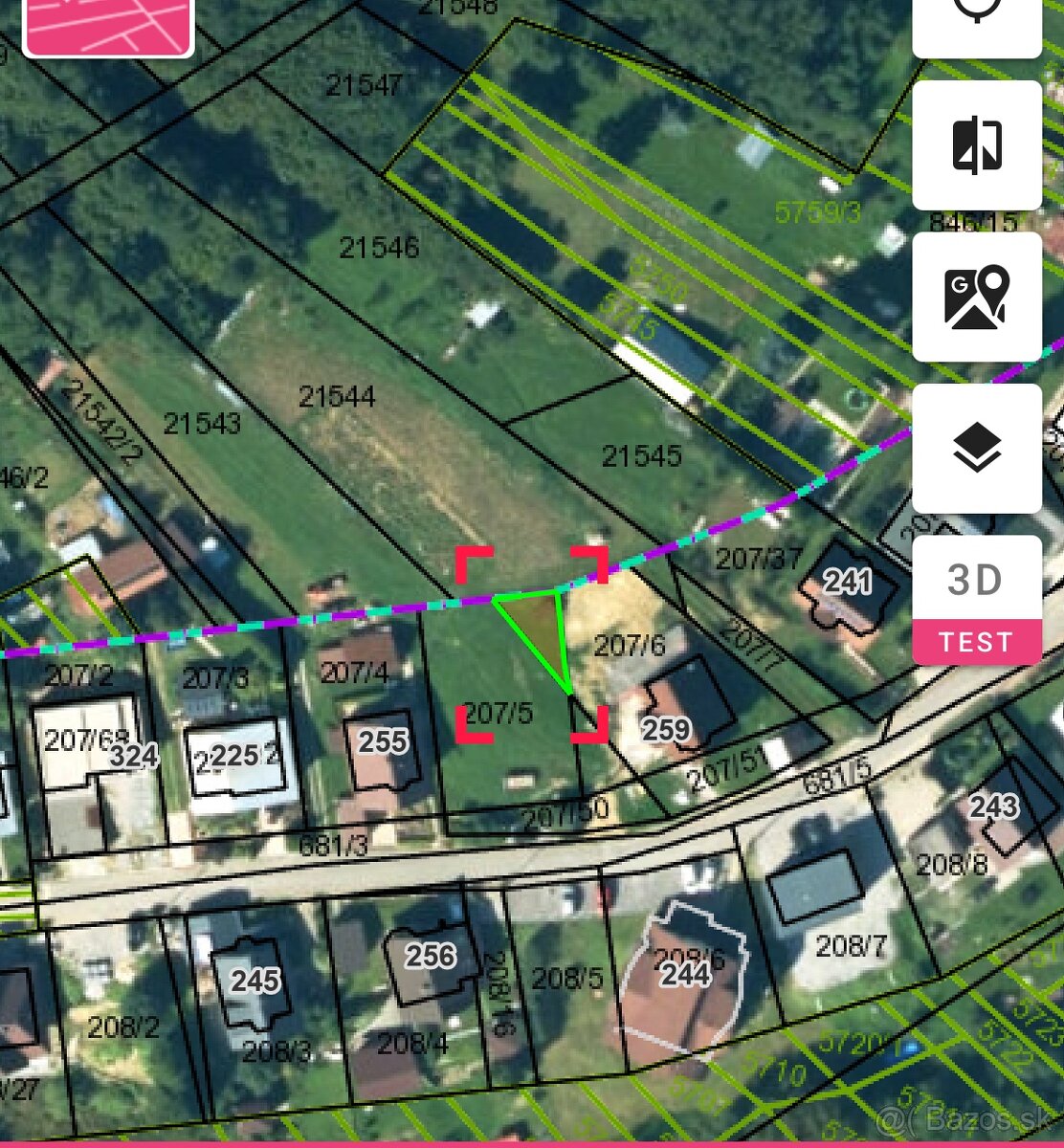
Task: Open the location in Google Maps icon
Action: click(977, 297)
